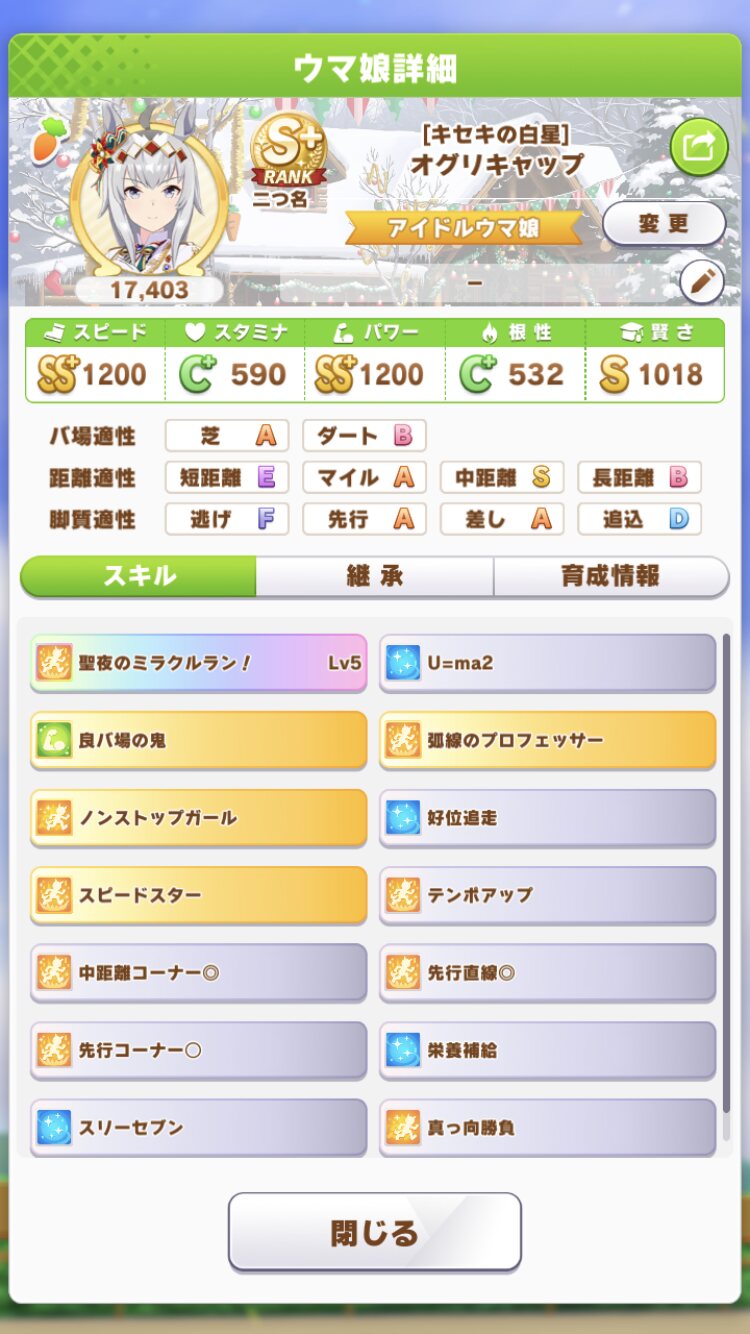View the 良バ場の鬼 skill

coord(199,740)
